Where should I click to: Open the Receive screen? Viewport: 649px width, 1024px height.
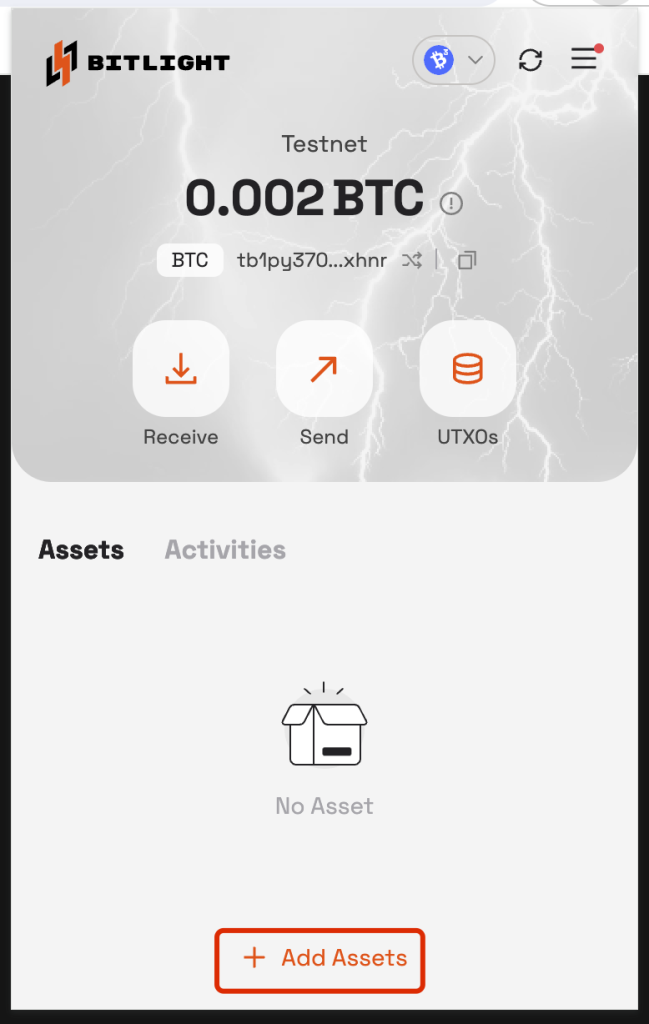(181, 369)
